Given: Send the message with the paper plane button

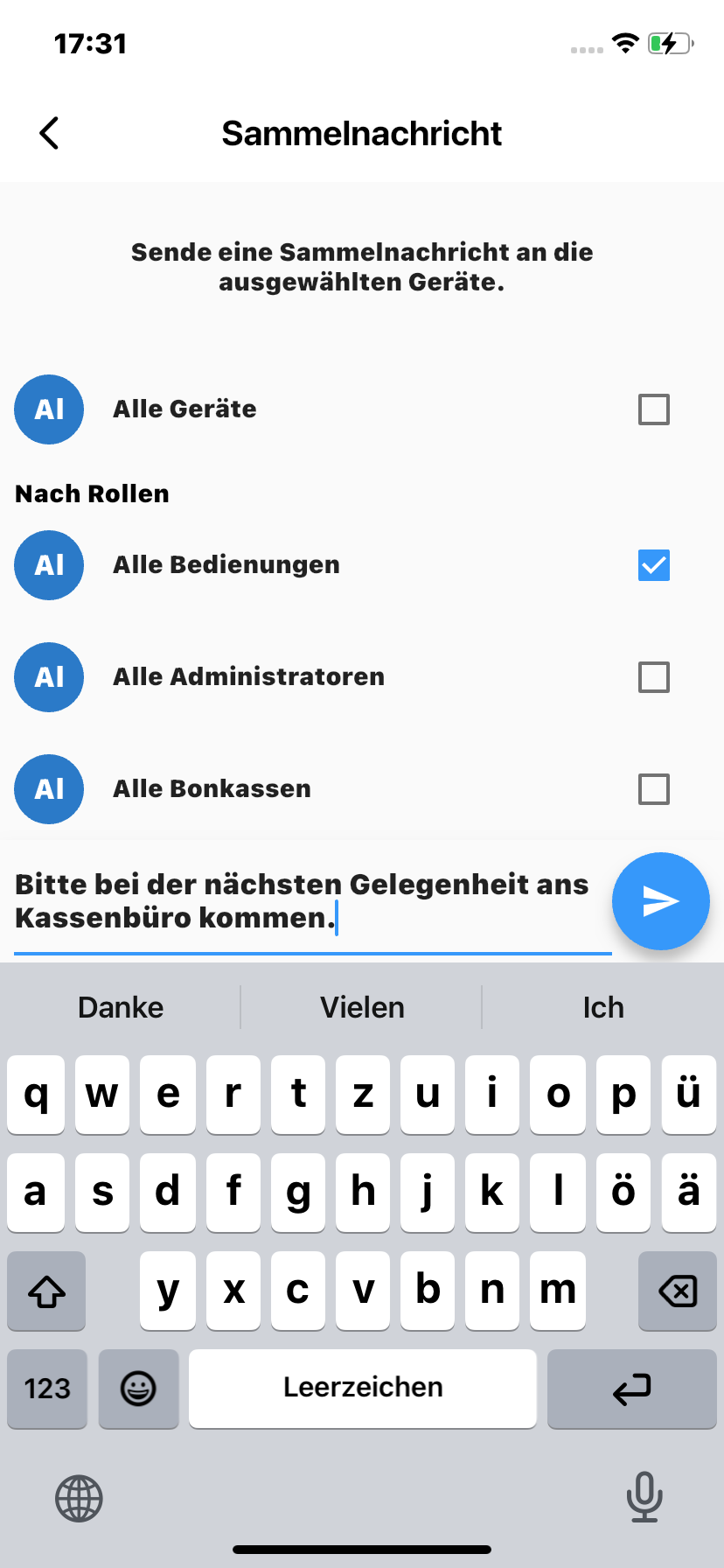Looking at the screenshot, I should [x=660, y=901].
